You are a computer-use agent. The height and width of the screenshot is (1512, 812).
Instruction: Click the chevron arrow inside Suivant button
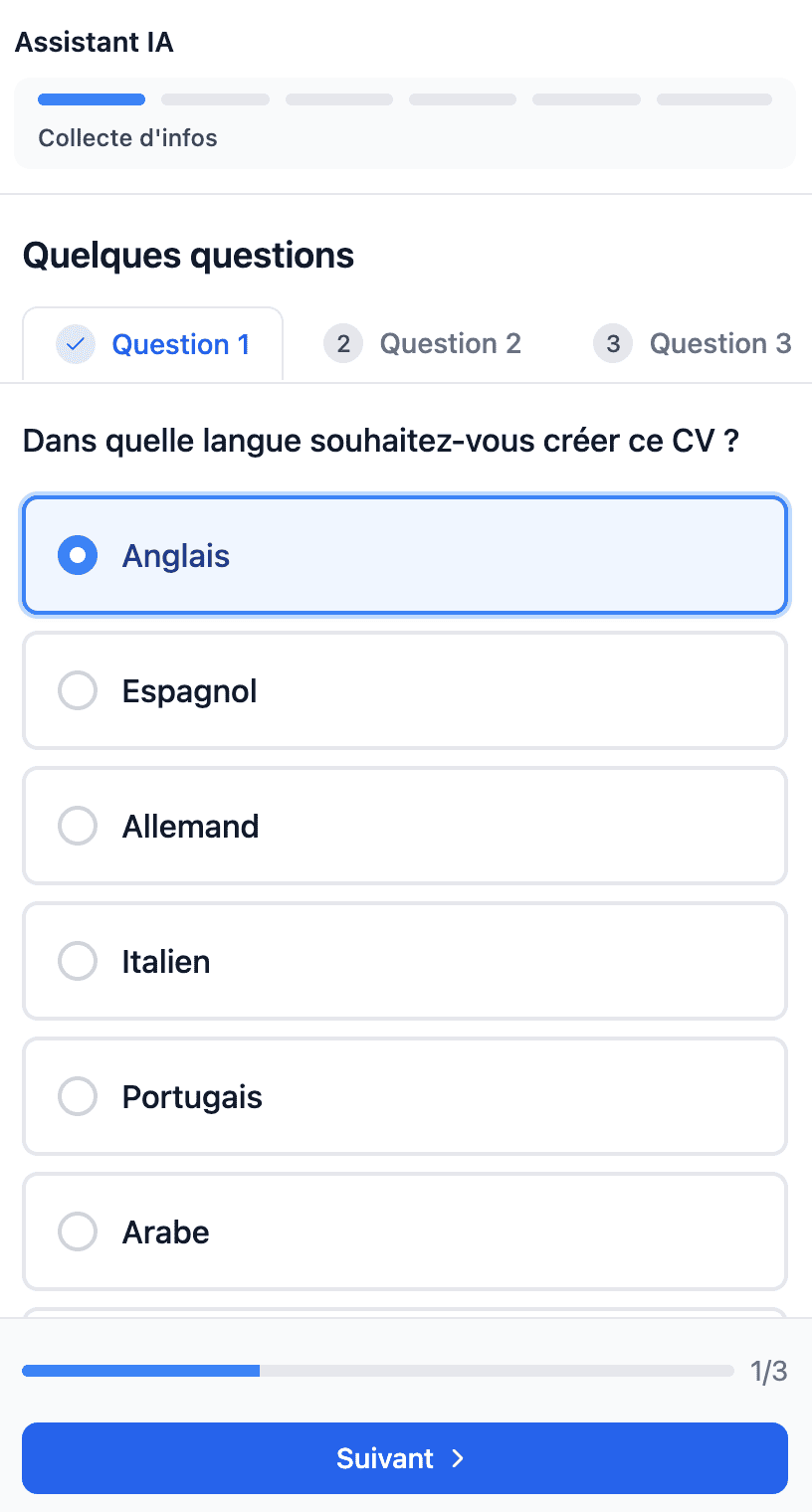(458, 1457)
